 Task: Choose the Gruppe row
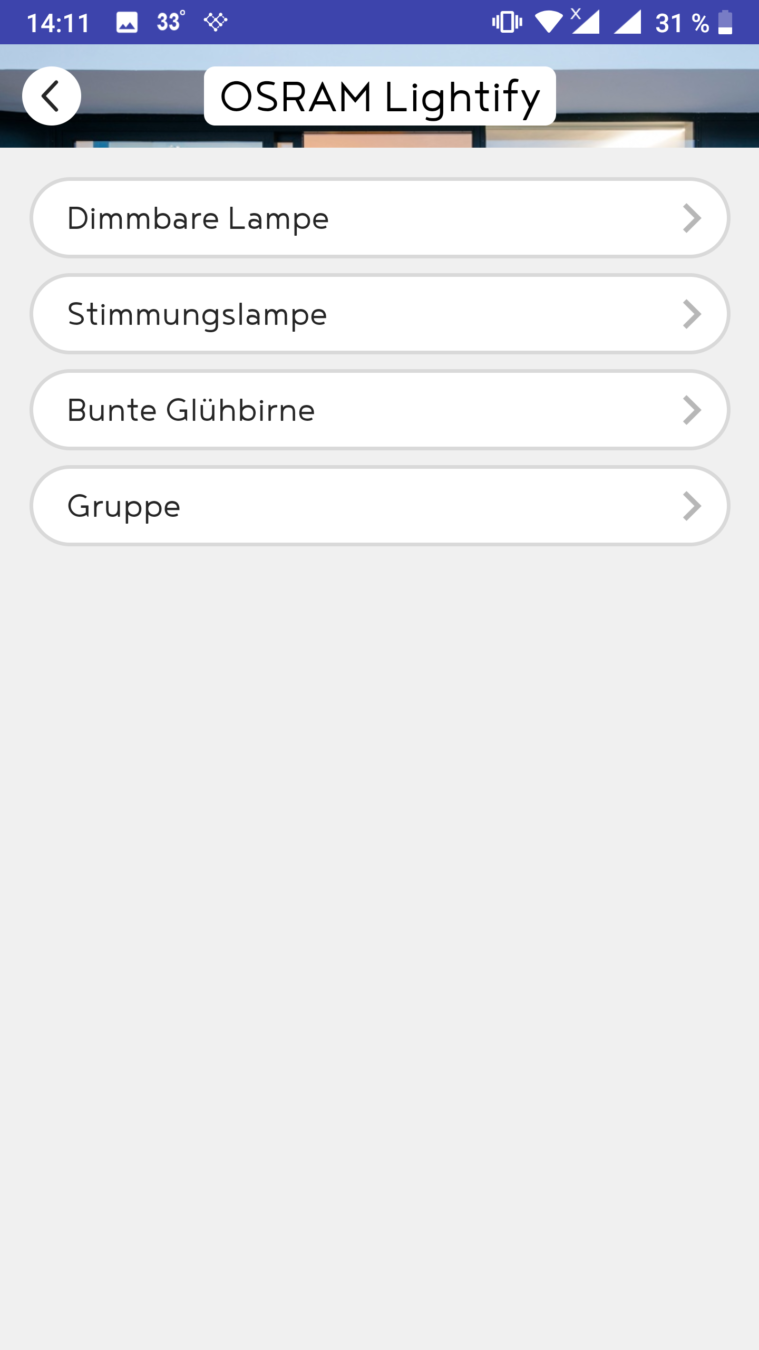380,506
